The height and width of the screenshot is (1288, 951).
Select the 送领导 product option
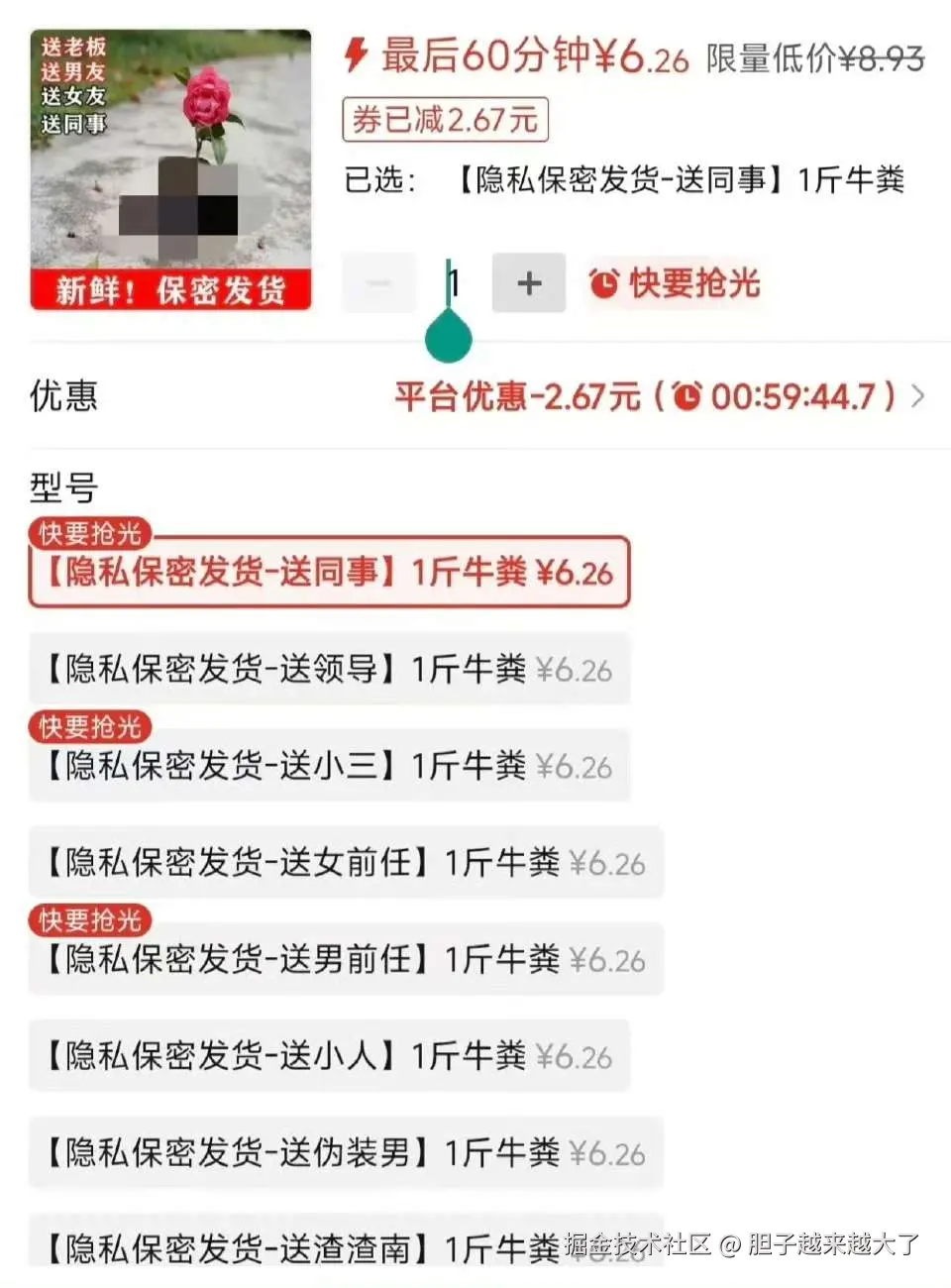[327, 669]
